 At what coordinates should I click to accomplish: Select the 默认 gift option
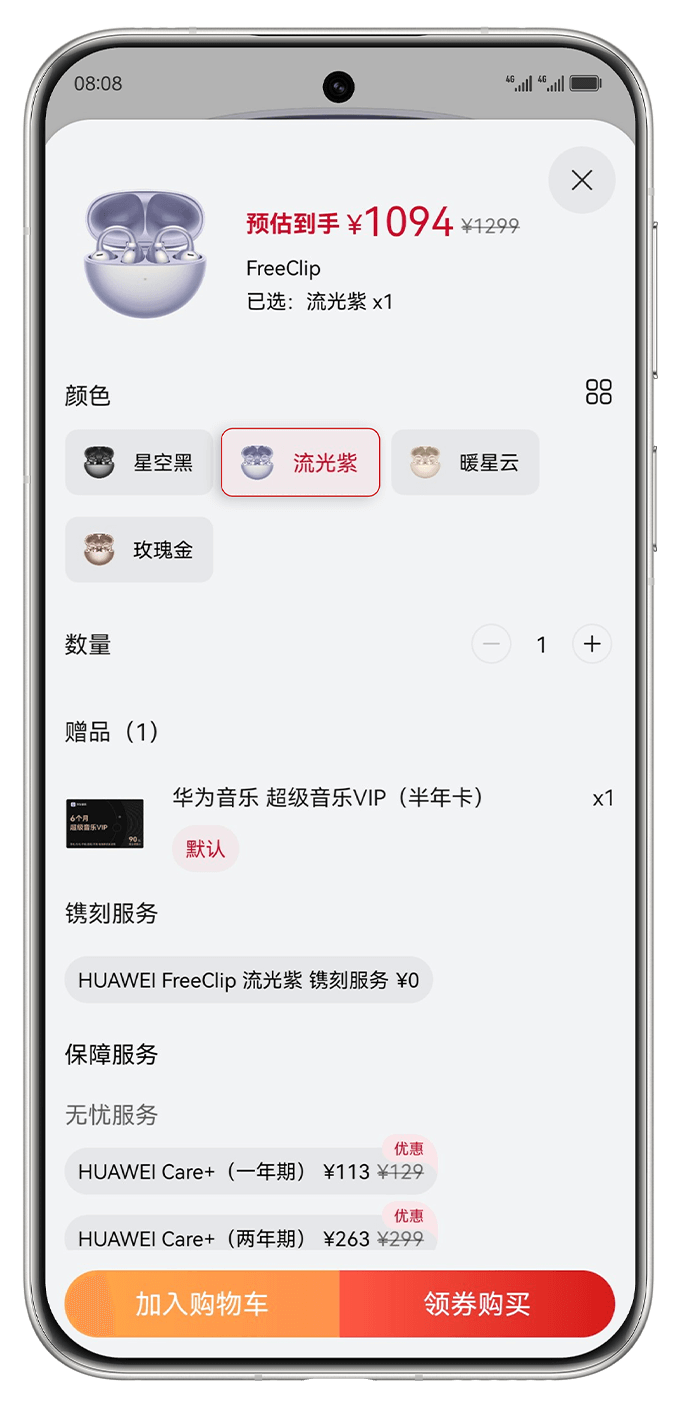[205, 849]
